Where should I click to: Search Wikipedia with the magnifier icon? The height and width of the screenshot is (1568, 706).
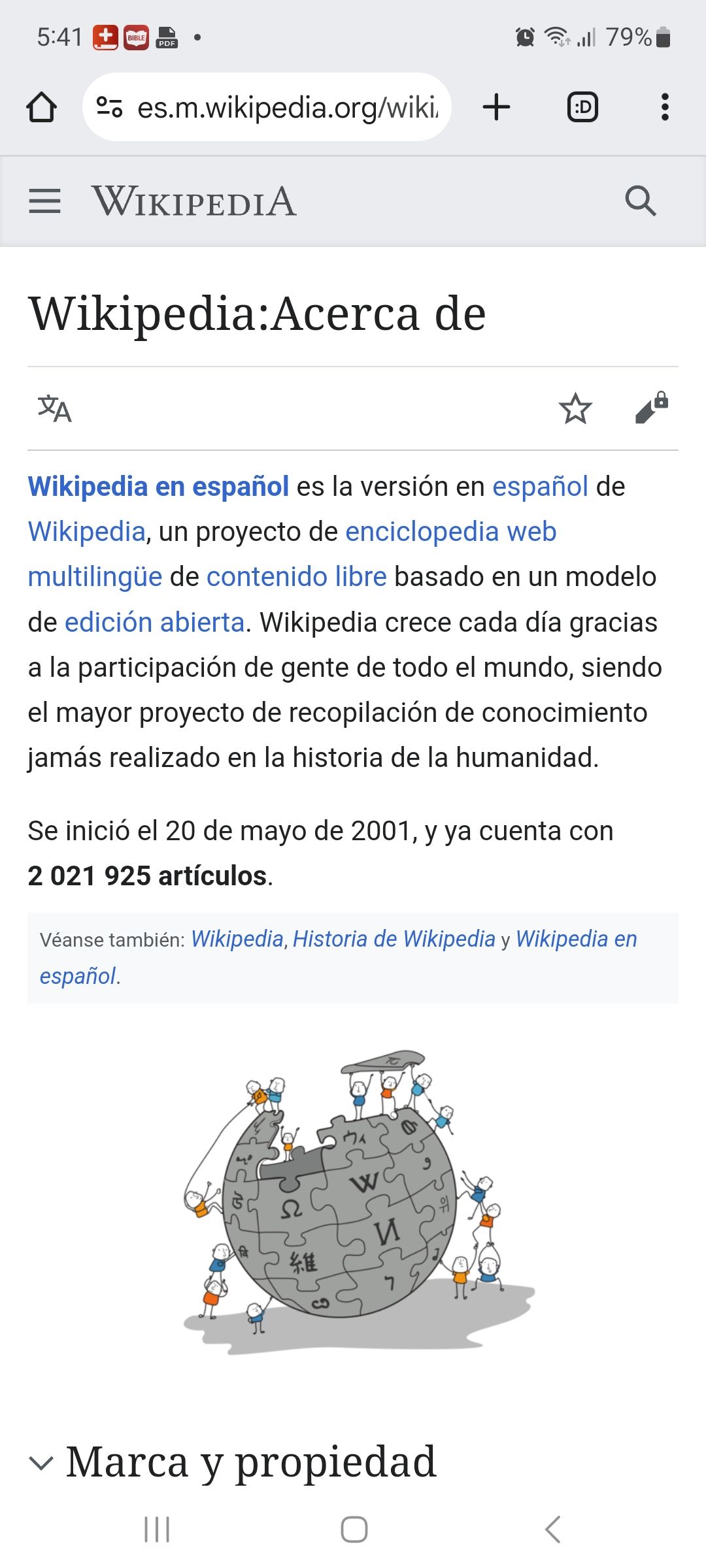[640, 201]
